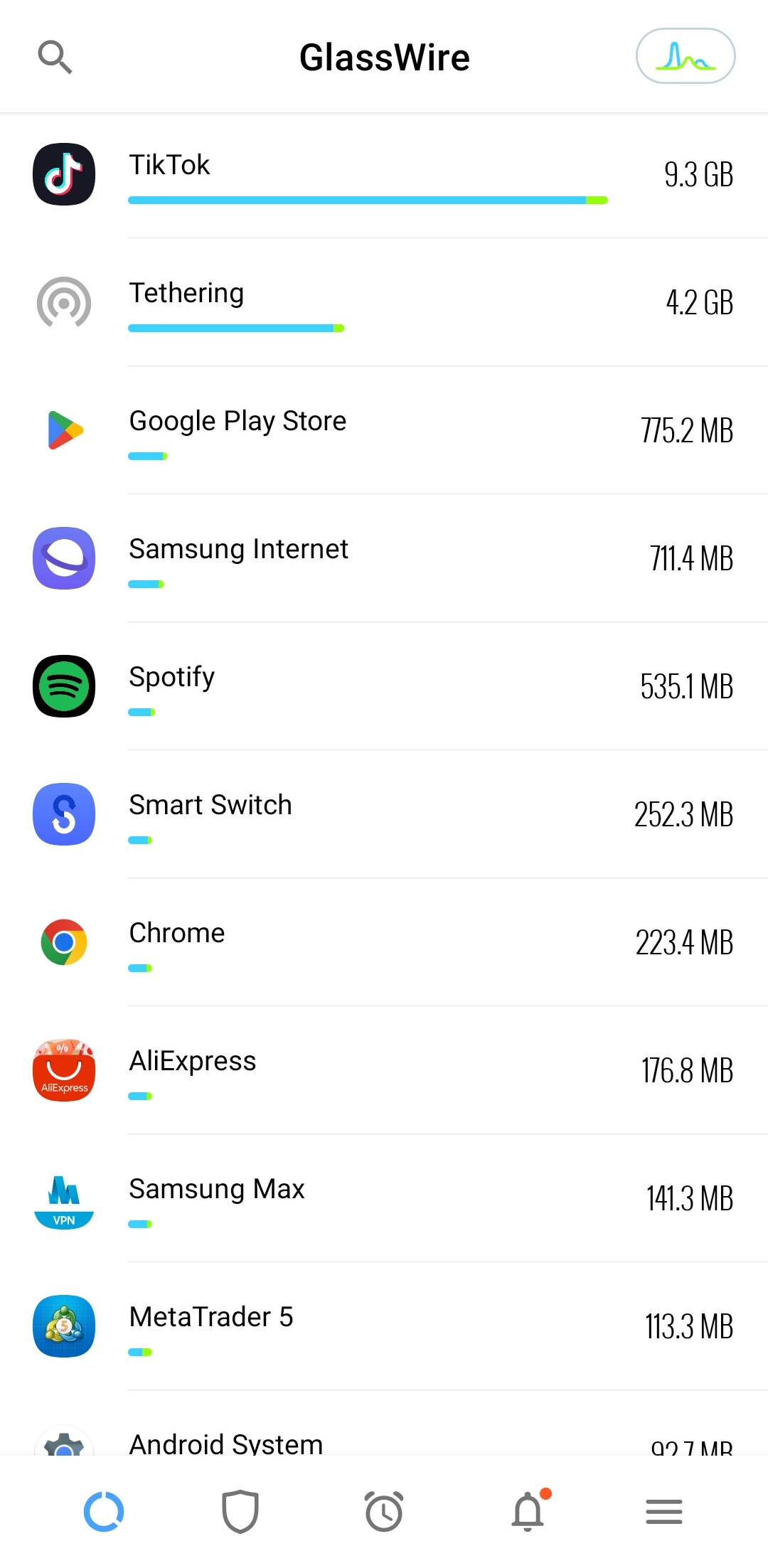
Task: Open Spotify usage details
Action: pyautogui.click(x=384, y=687)
